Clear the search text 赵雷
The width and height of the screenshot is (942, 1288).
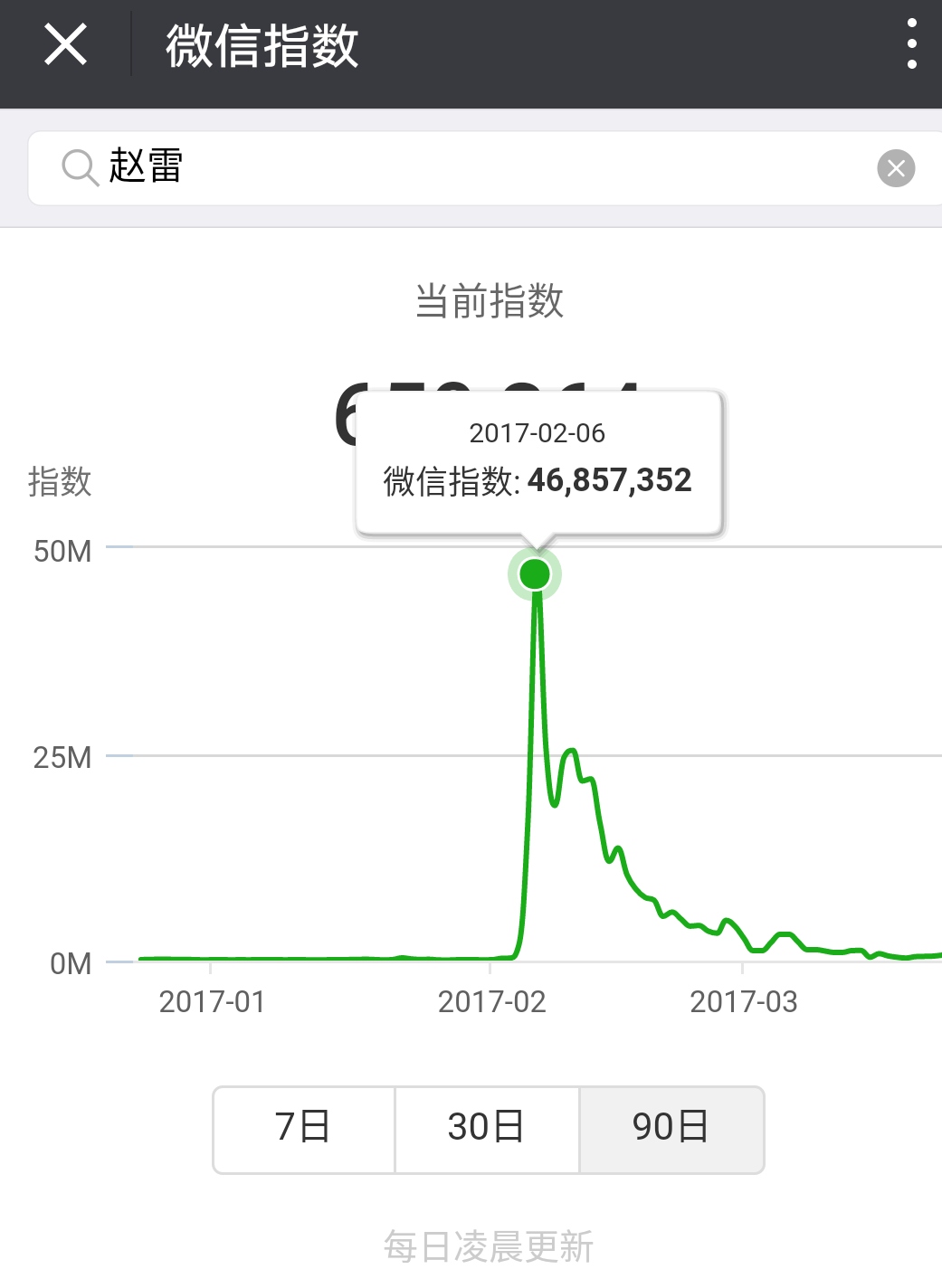pos(896,168)
